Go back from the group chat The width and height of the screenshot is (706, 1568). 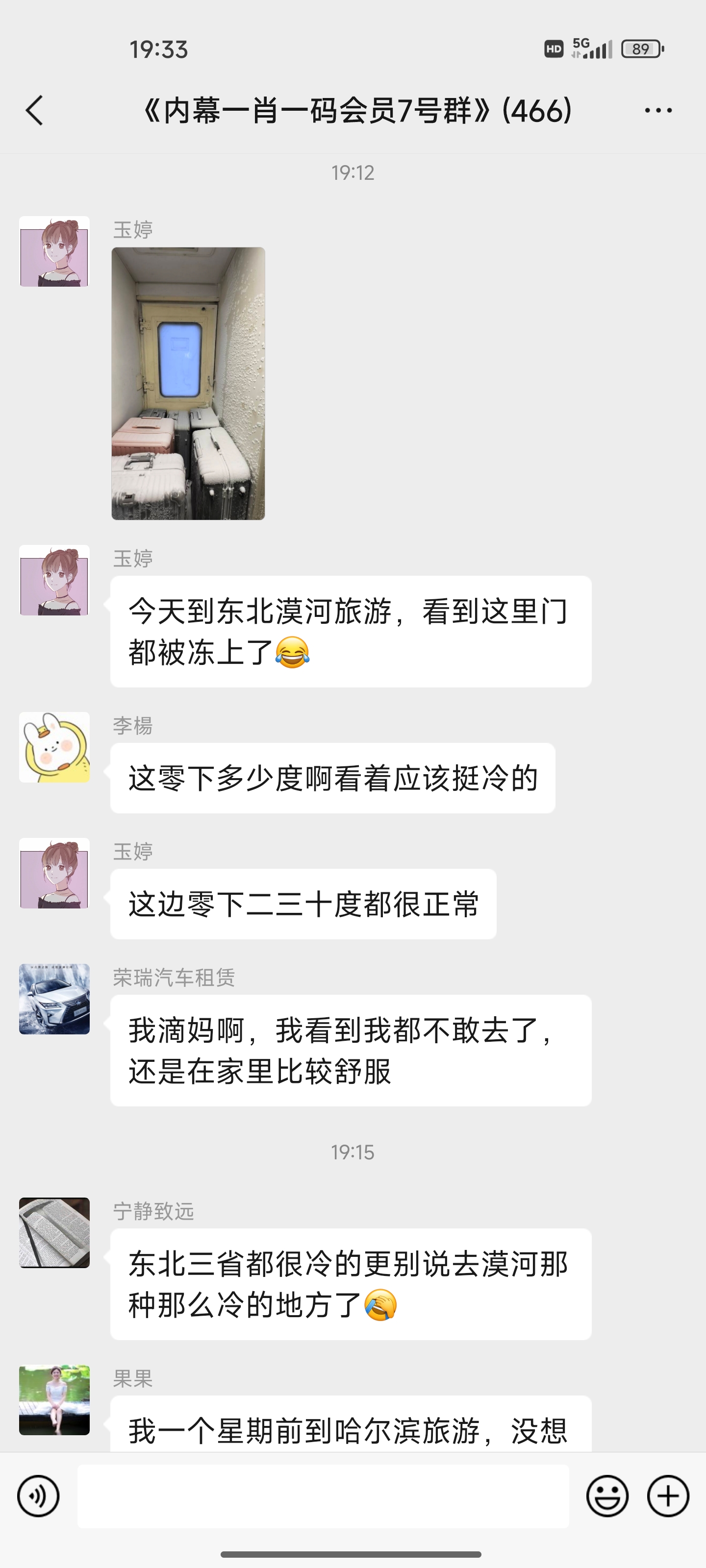(x=35, y=111)
